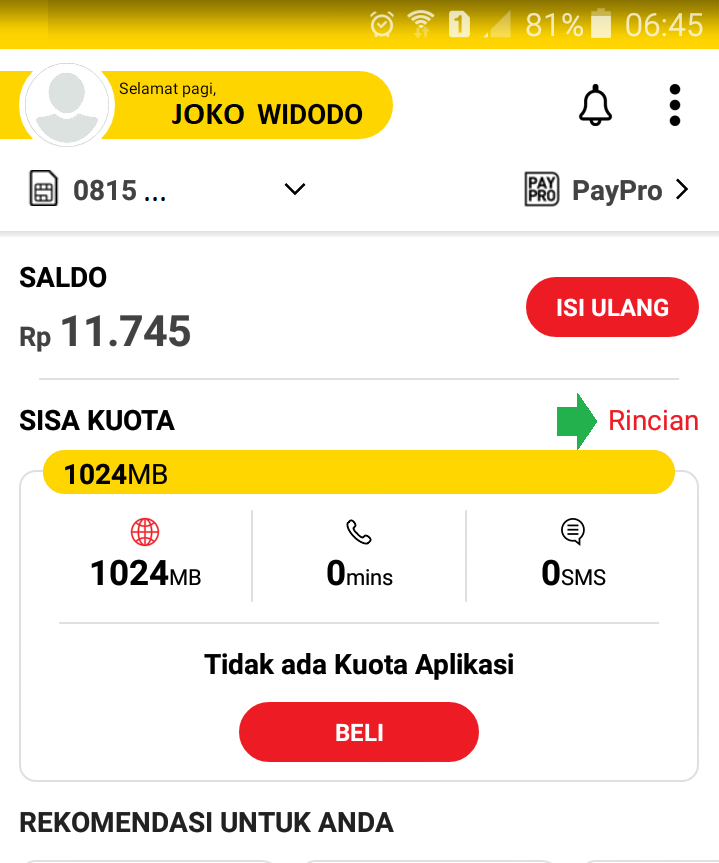This screenshot has height=863, width=719.
Task: Tap the BELI button to buy quota
Action: click(359, 732)
